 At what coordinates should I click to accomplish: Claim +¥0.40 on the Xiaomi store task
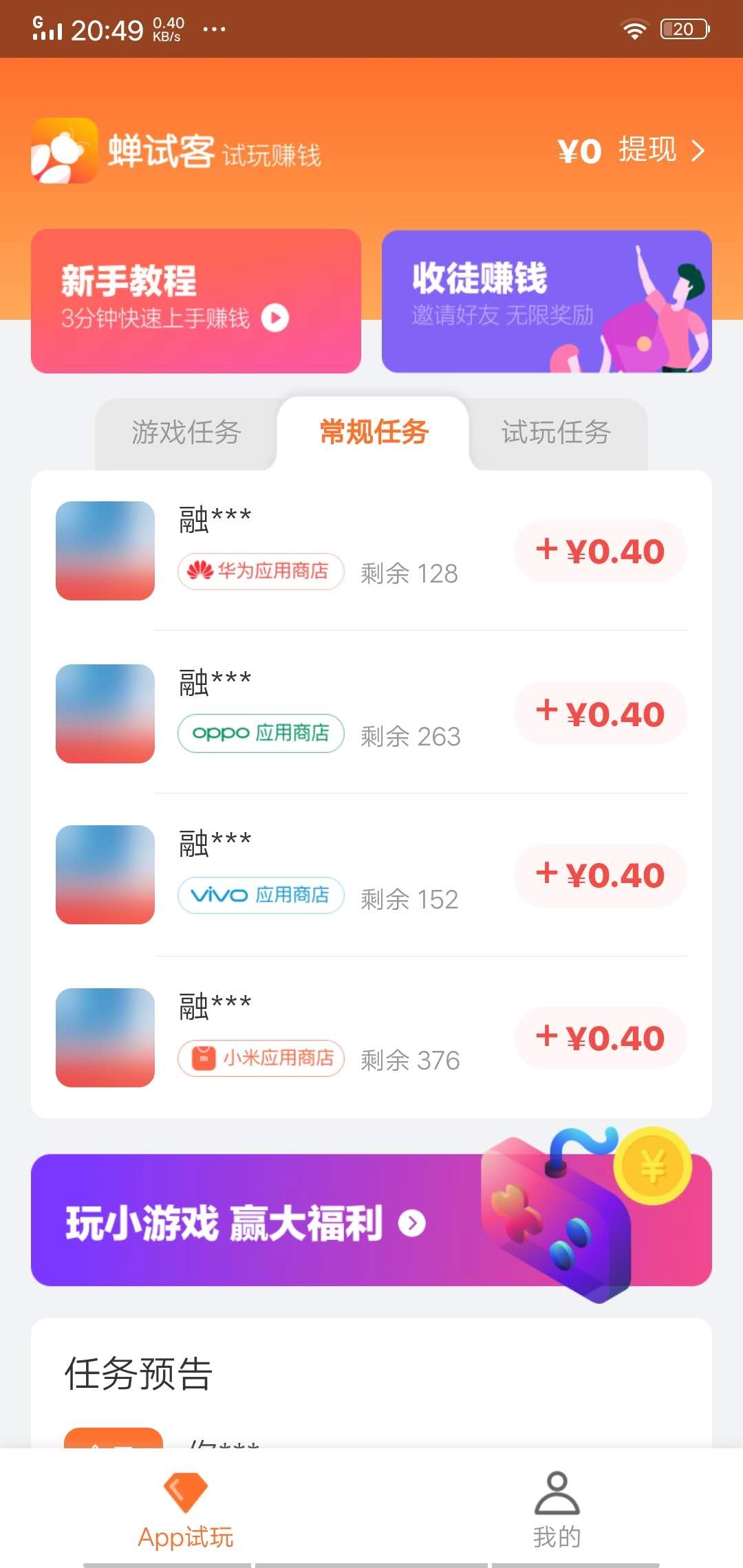tap(599, 1038)
